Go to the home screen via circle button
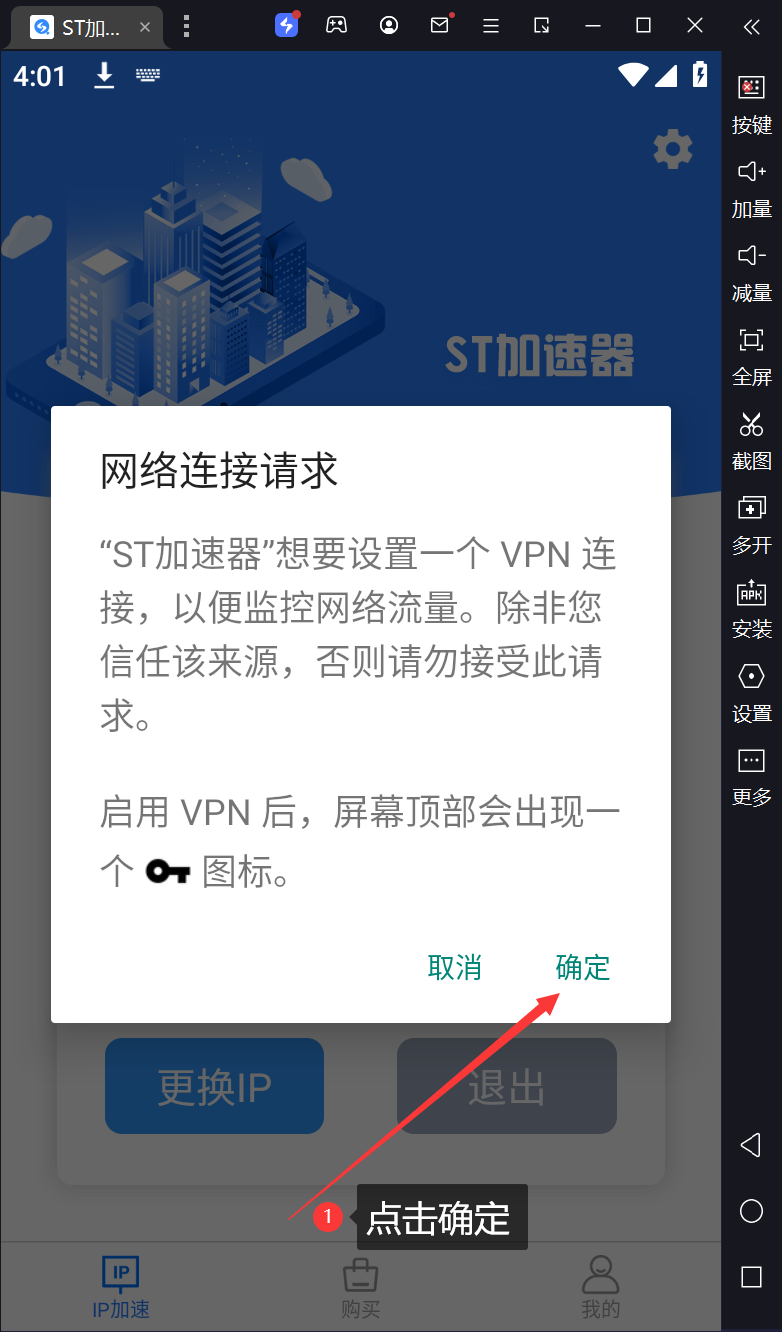 (751, 1212)
